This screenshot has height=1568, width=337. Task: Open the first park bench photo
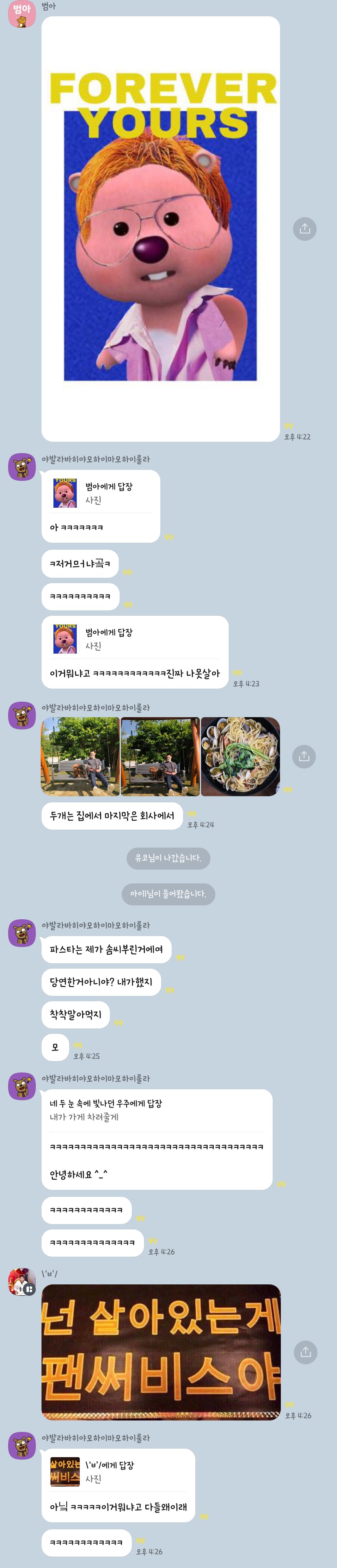pyautogui.click(x=80, y=756)
